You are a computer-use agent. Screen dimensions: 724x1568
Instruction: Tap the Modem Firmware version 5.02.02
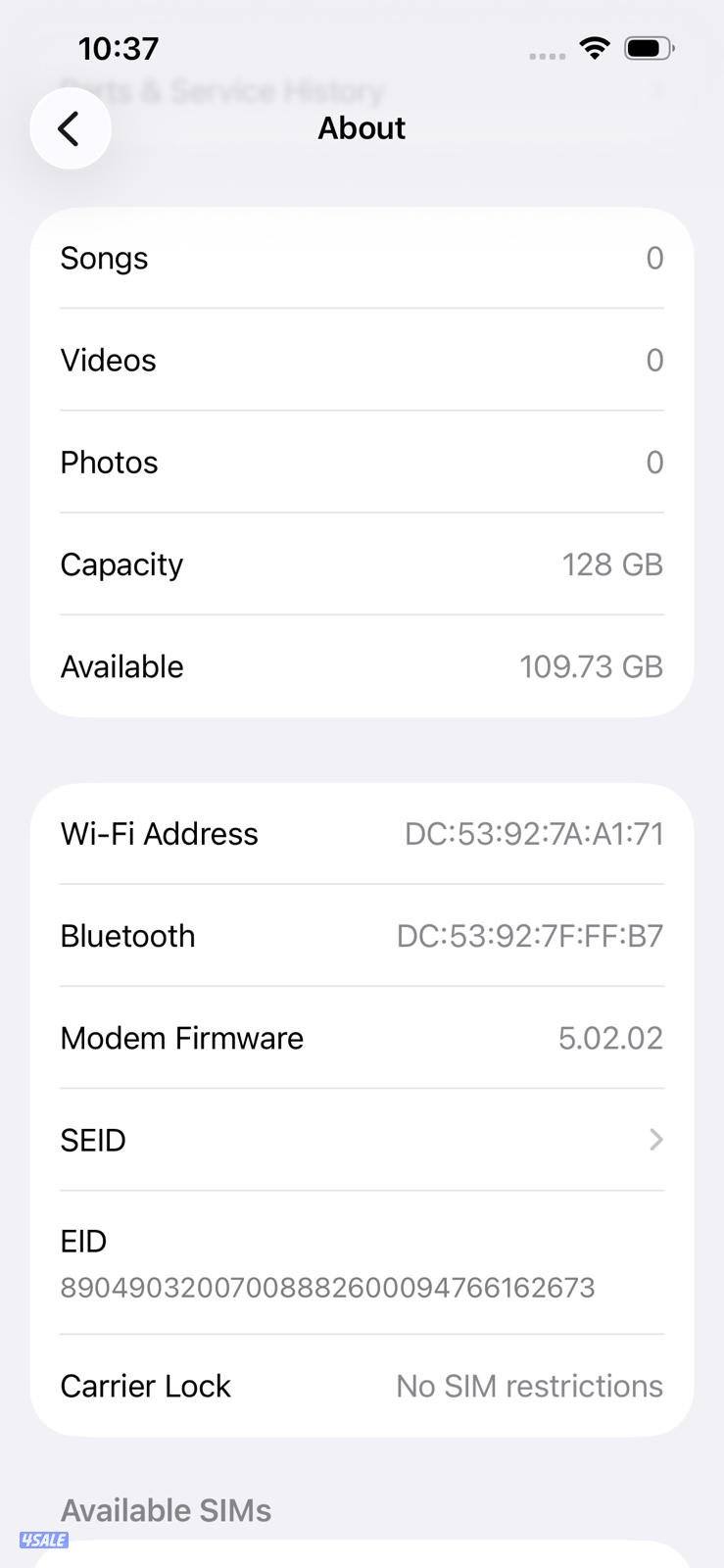click(x=610, y=1038)
